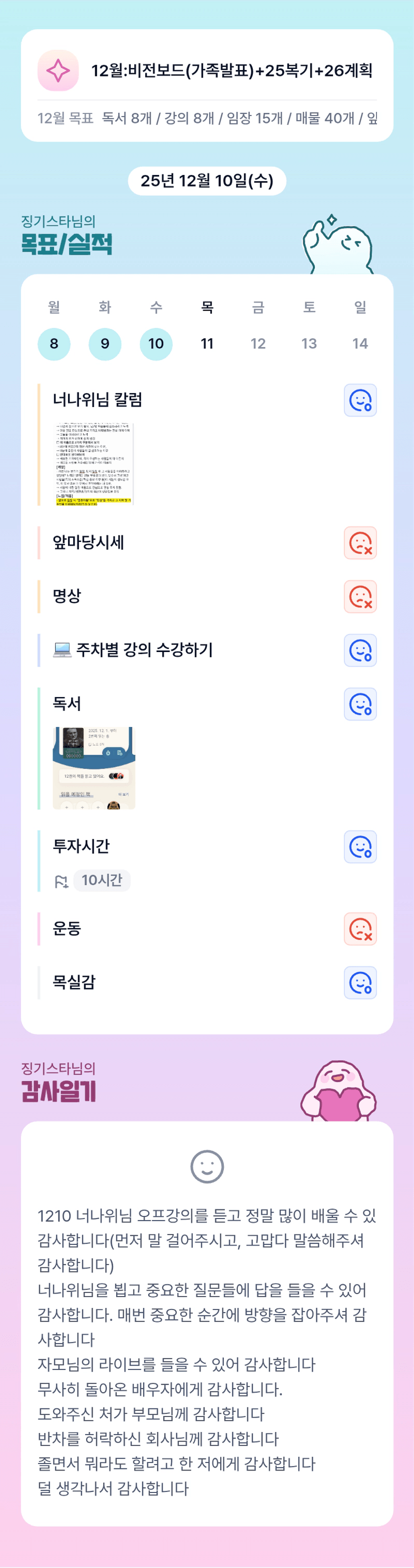
Task: Tap the success face icon for 투자시간
Action: click(x=360, y=846)
